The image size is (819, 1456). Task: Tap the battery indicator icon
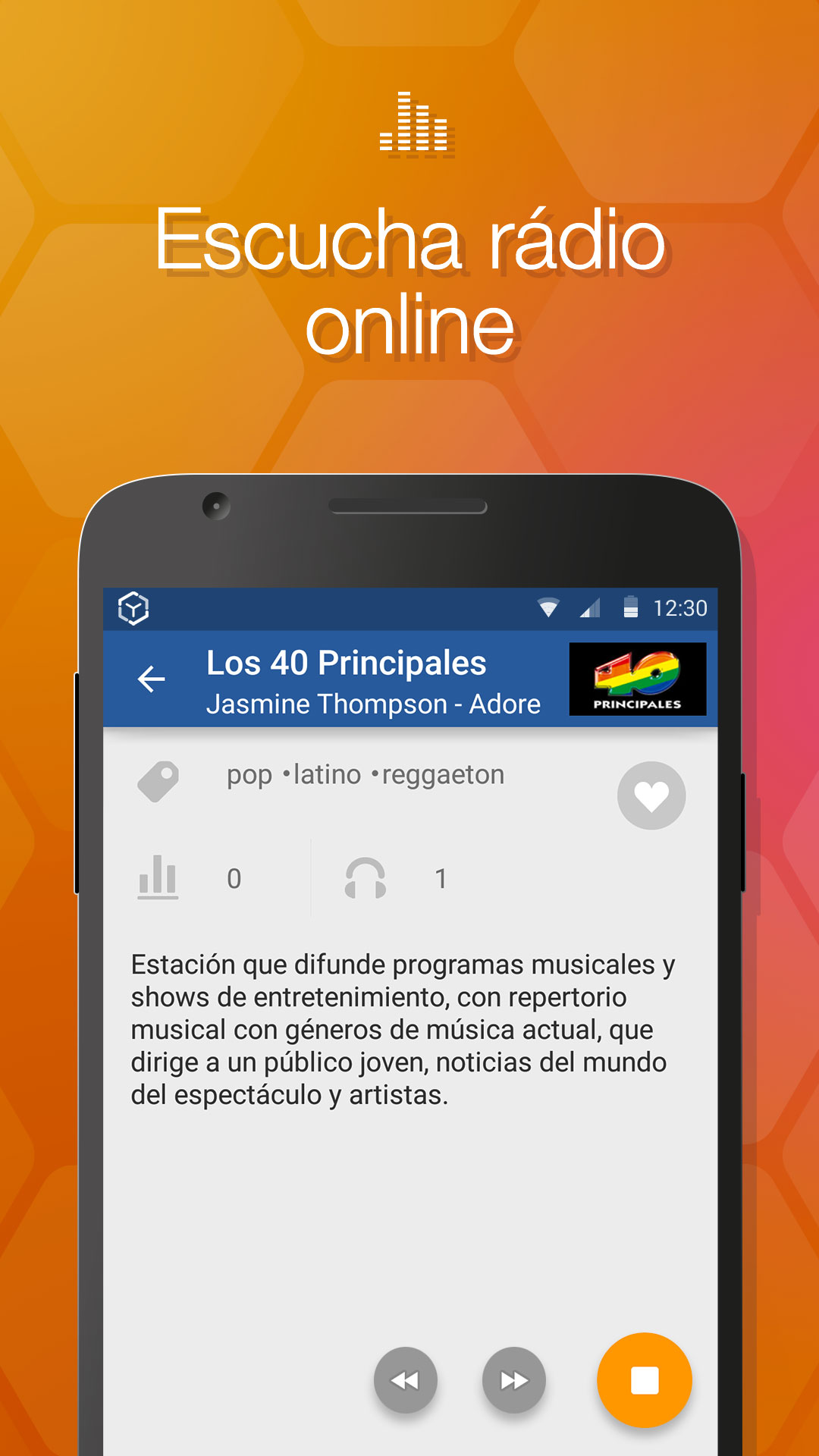pyautogui.click(x=629, y=607)
